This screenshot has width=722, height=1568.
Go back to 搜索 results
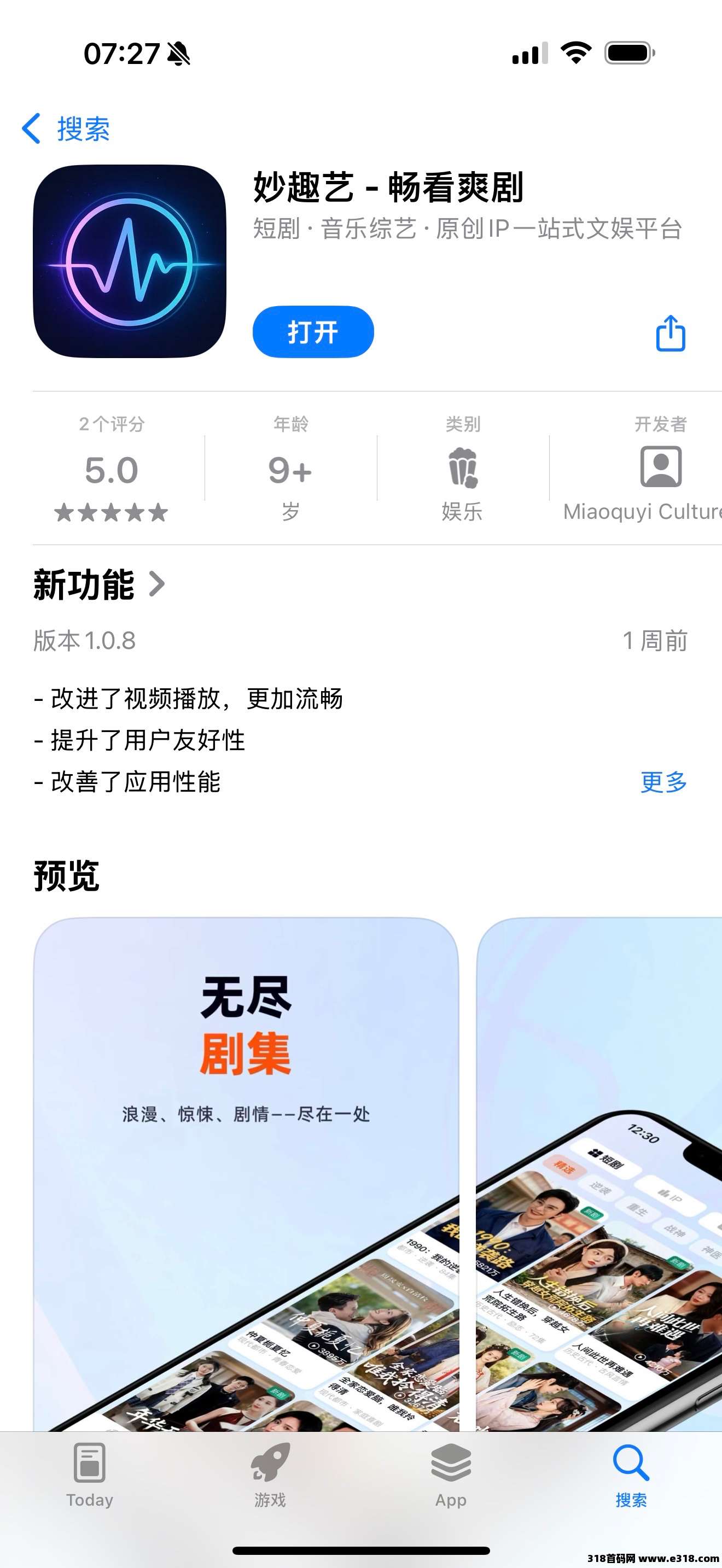[66, 128]
